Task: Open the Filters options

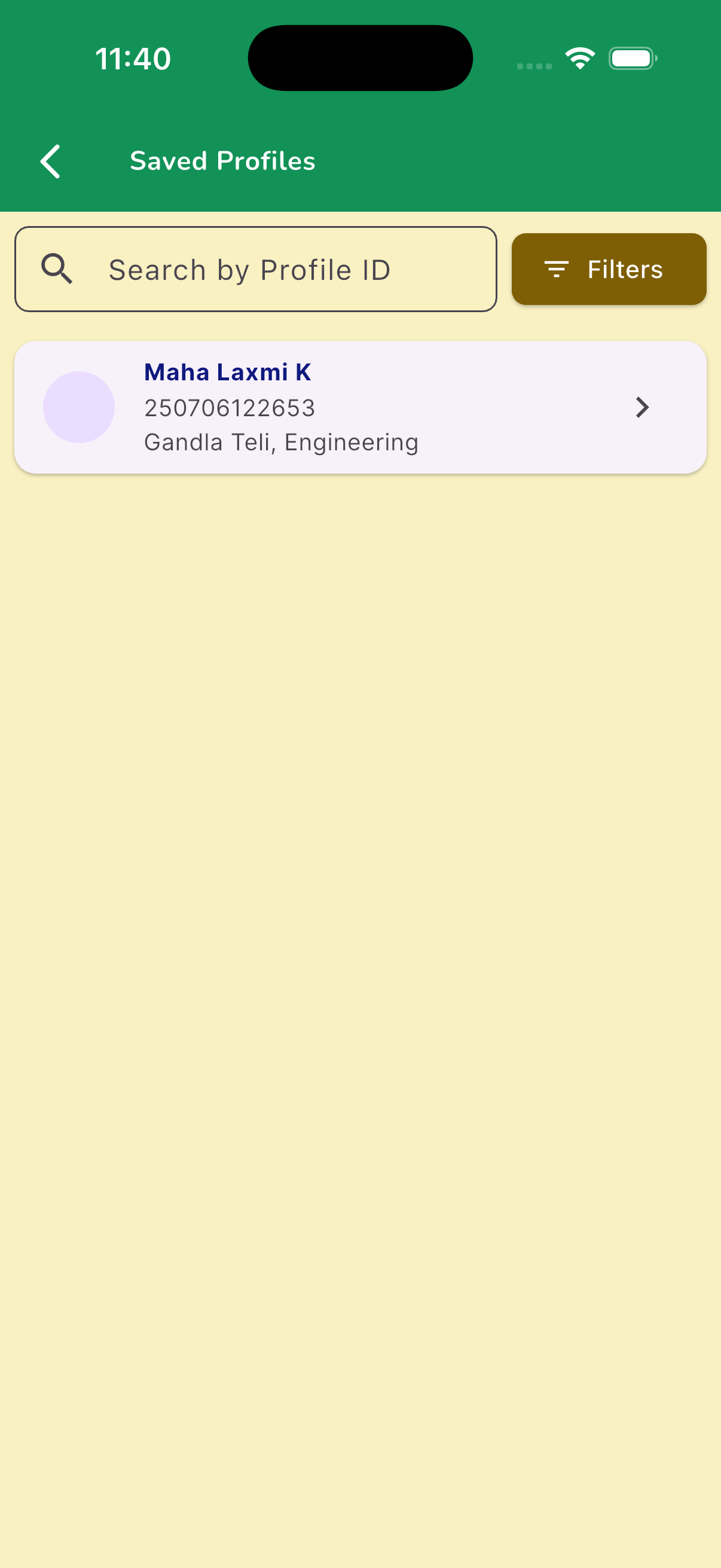Action: point(609,269)
